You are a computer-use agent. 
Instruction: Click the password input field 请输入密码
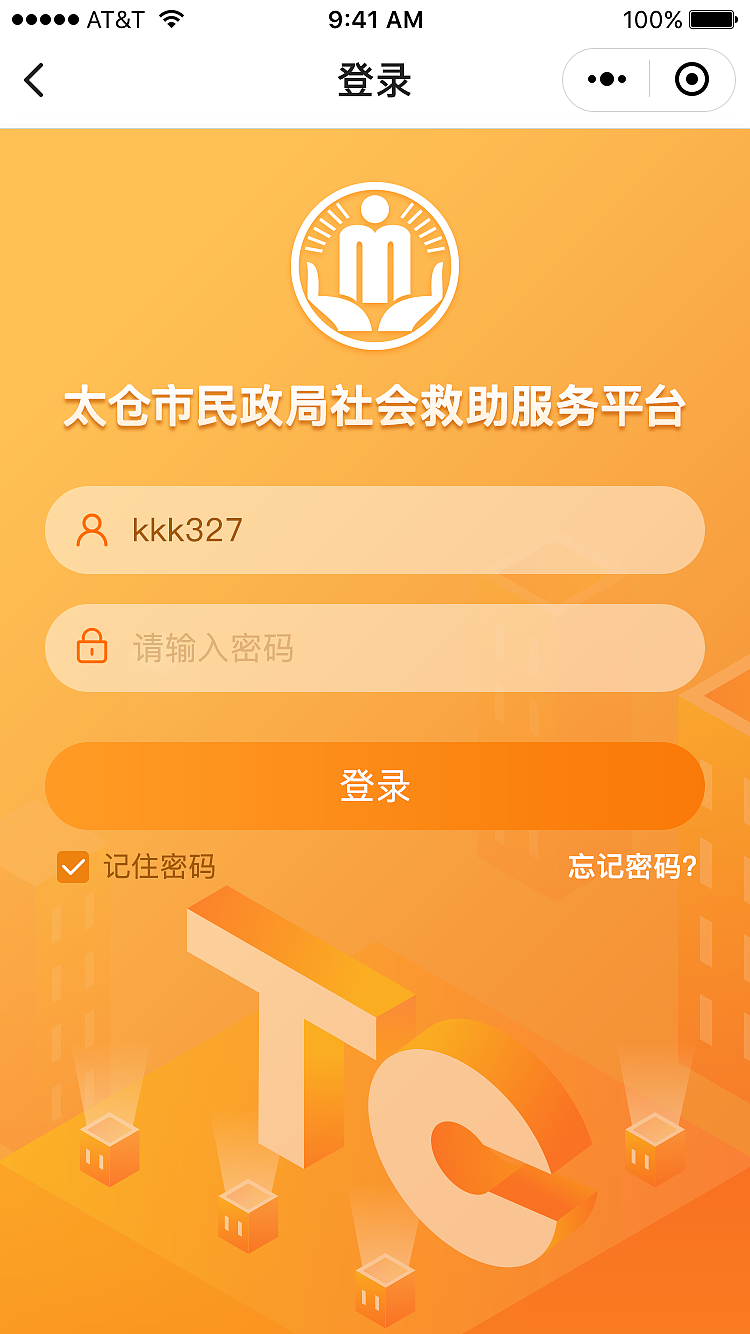[x=374, y=647]
